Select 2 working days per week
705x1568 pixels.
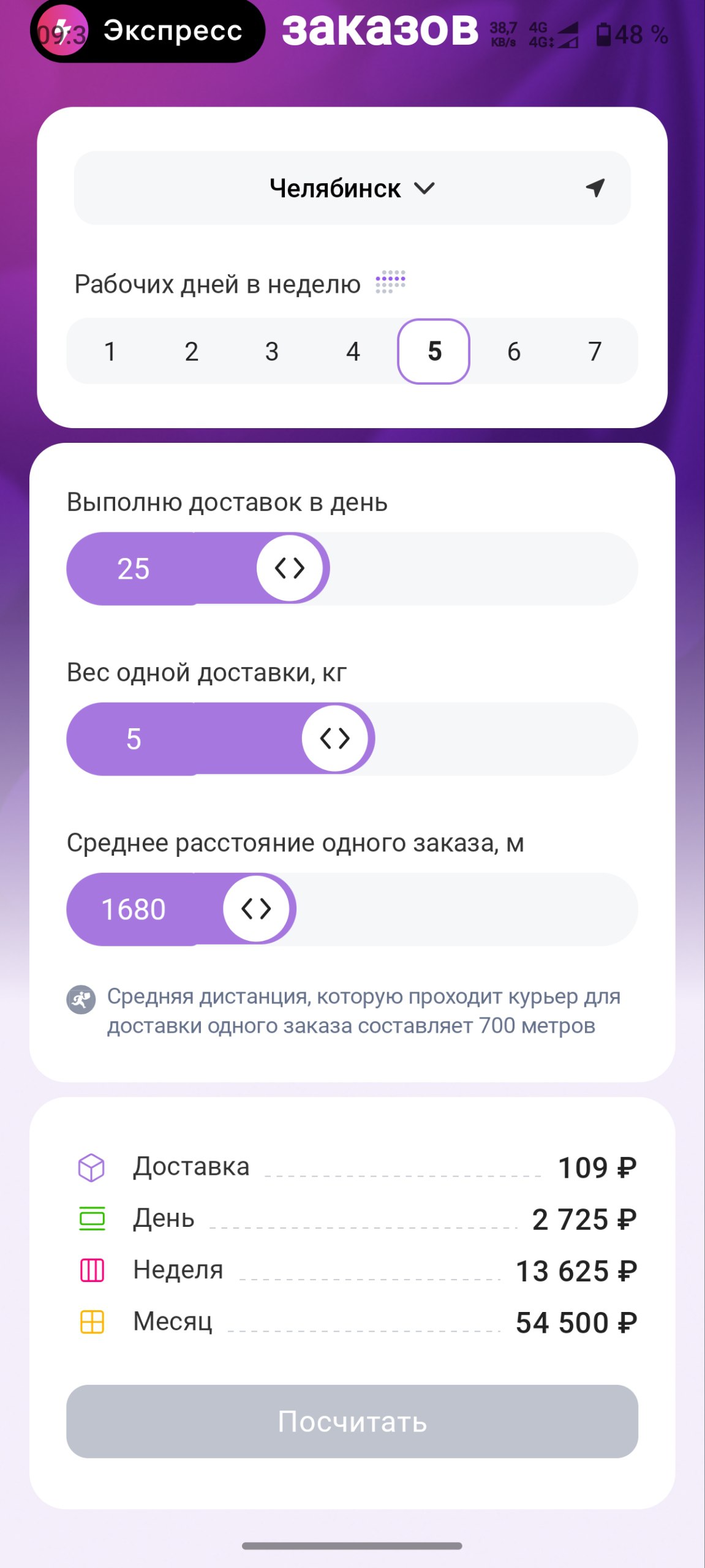(191, 352)
